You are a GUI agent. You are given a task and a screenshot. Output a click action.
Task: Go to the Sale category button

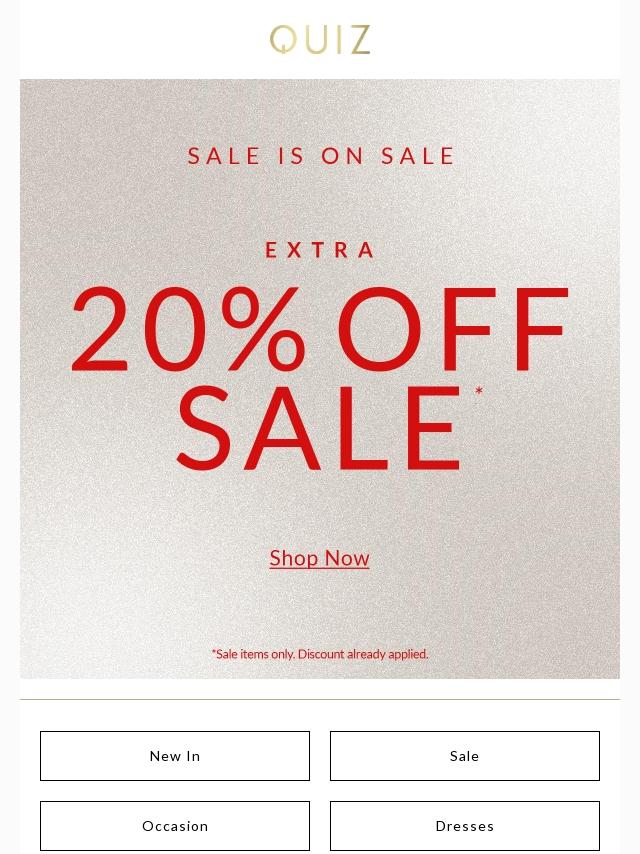click(x=465, y=756)
